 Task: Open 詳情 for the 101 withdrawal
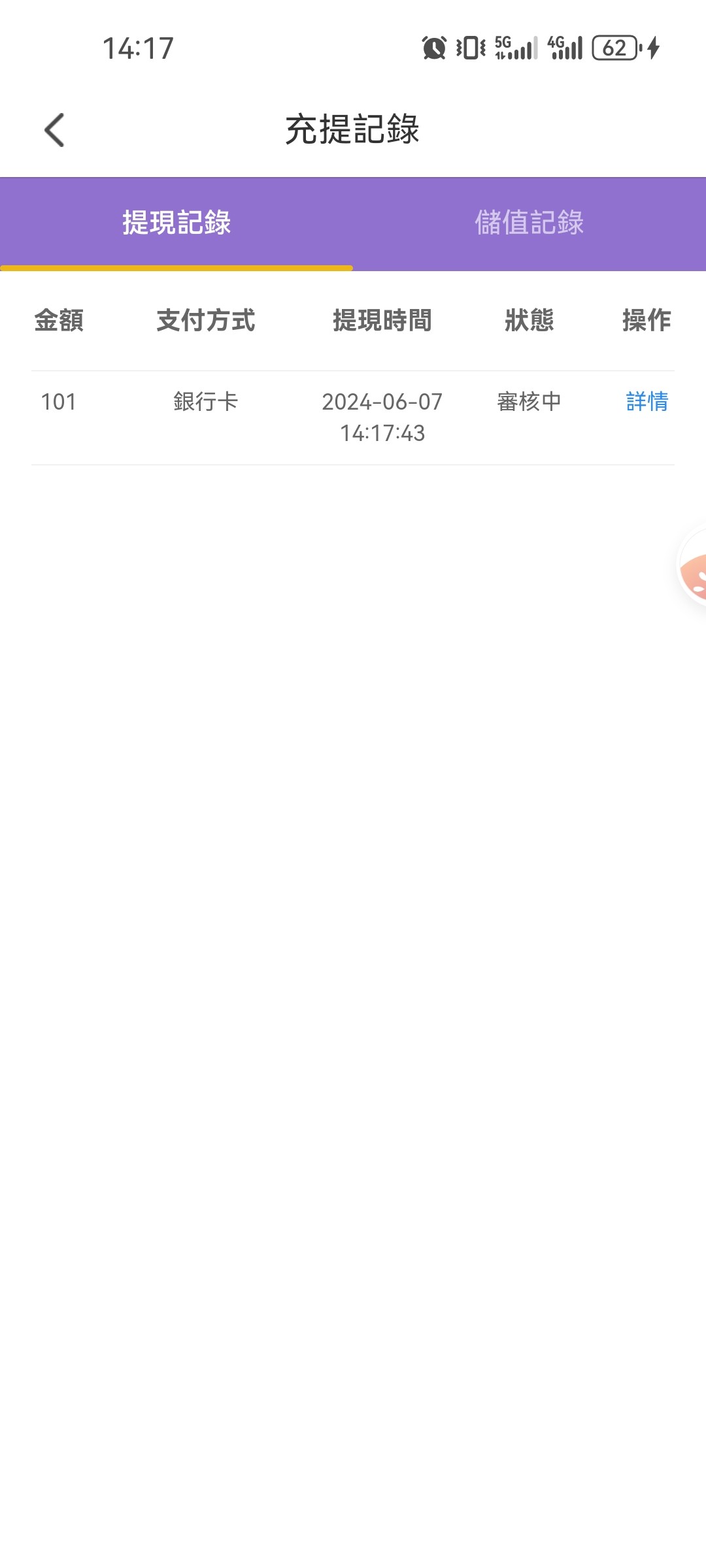pos(647,401)
